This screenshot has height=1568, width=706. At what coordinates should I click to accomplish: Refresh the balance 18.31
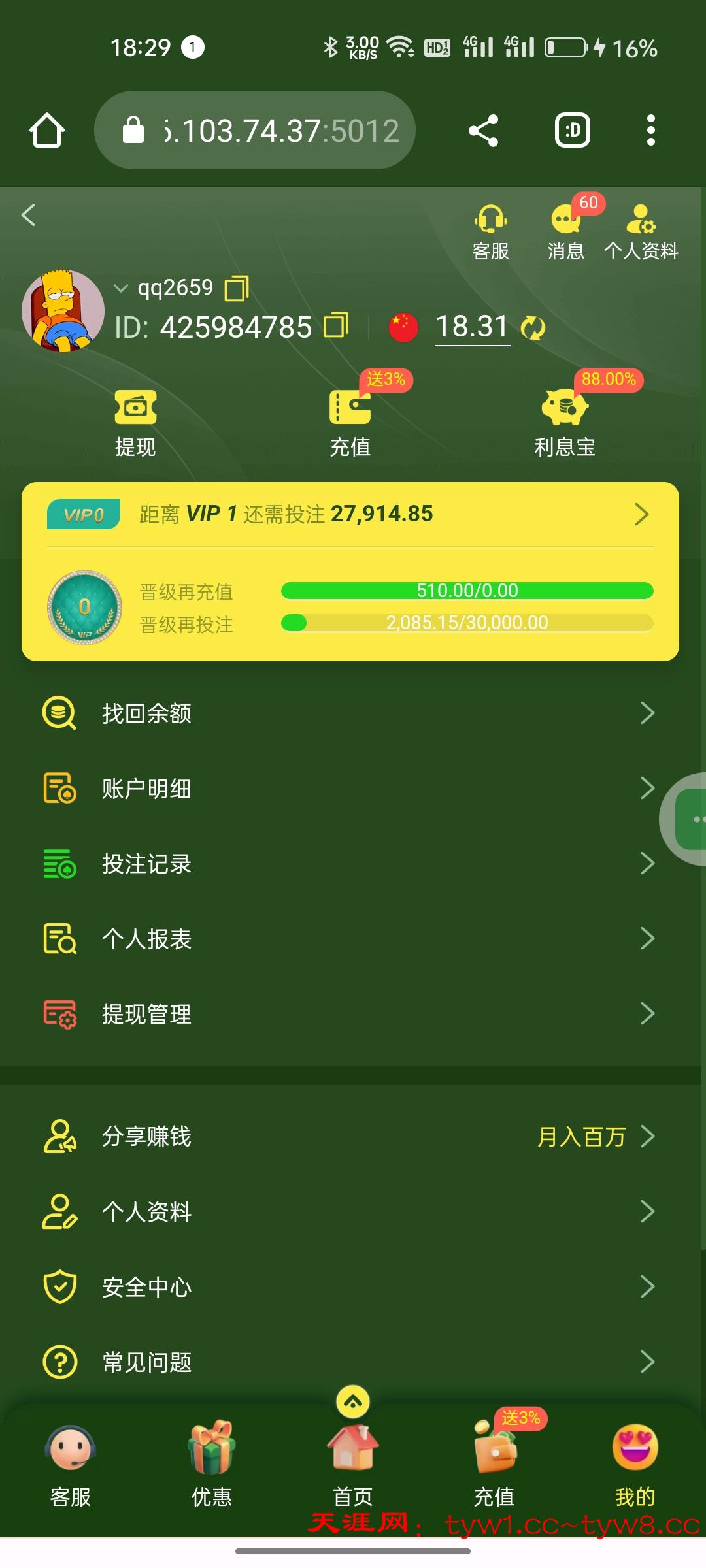[533, 327]
